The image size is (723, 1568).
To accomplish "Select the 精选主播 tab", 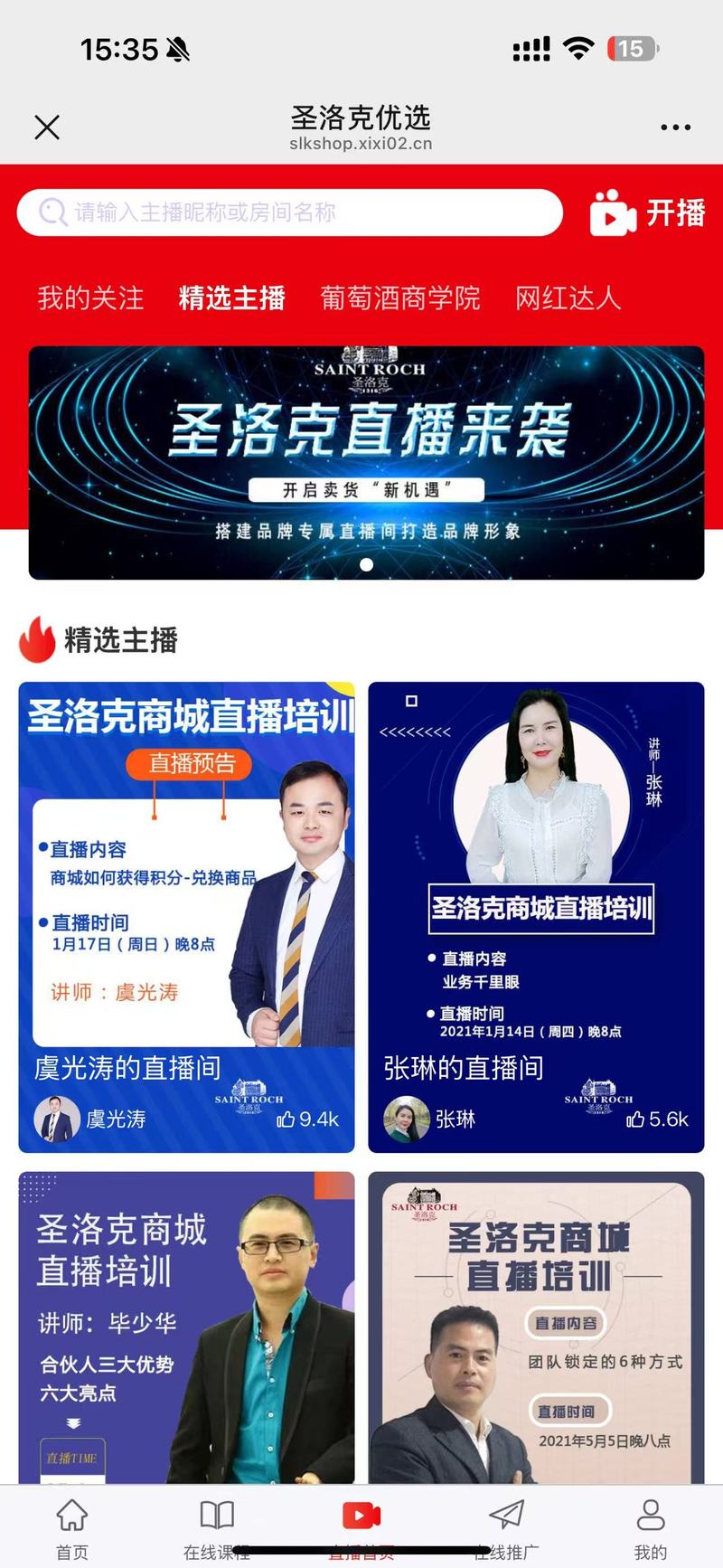I will point(232,298).
